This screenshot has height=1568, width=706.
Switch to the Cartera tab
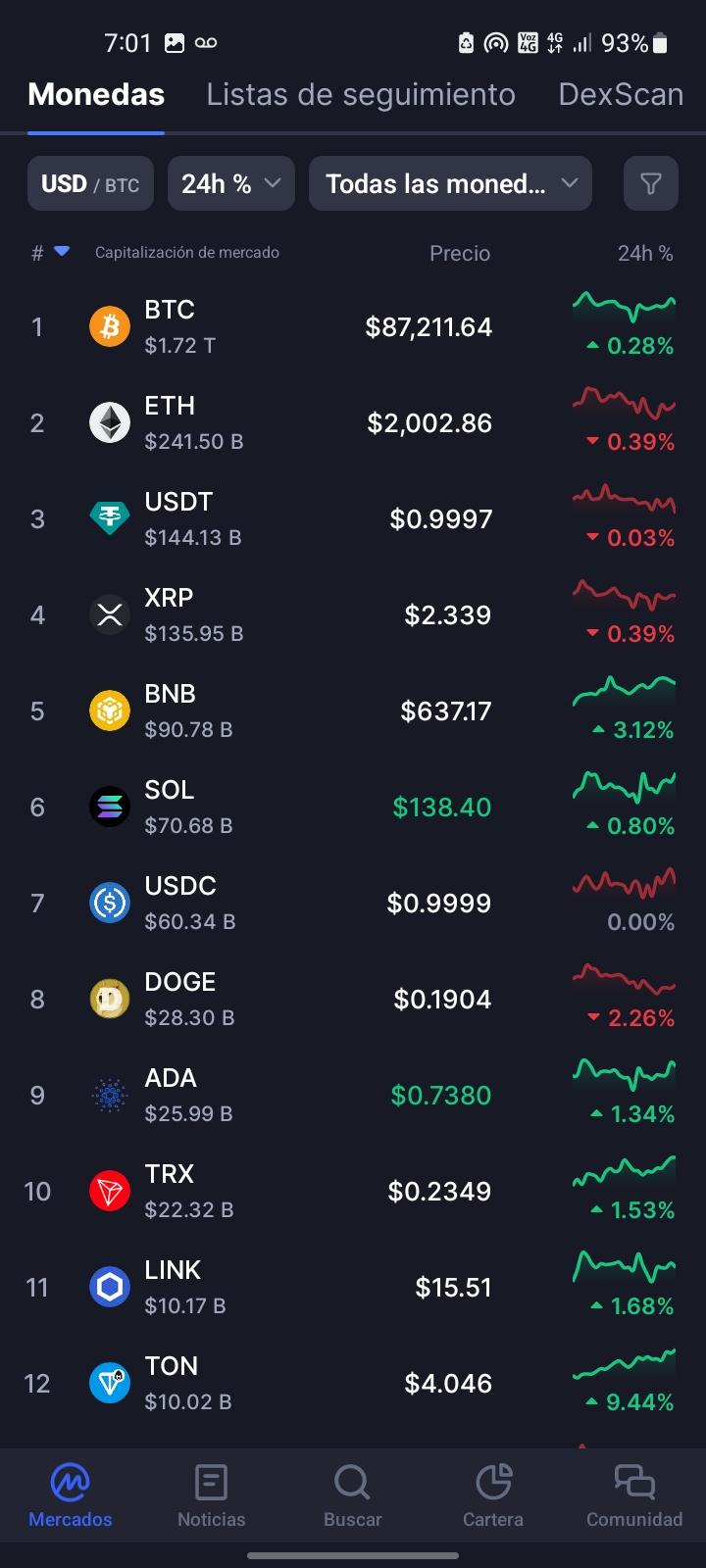click(493, 1495)
